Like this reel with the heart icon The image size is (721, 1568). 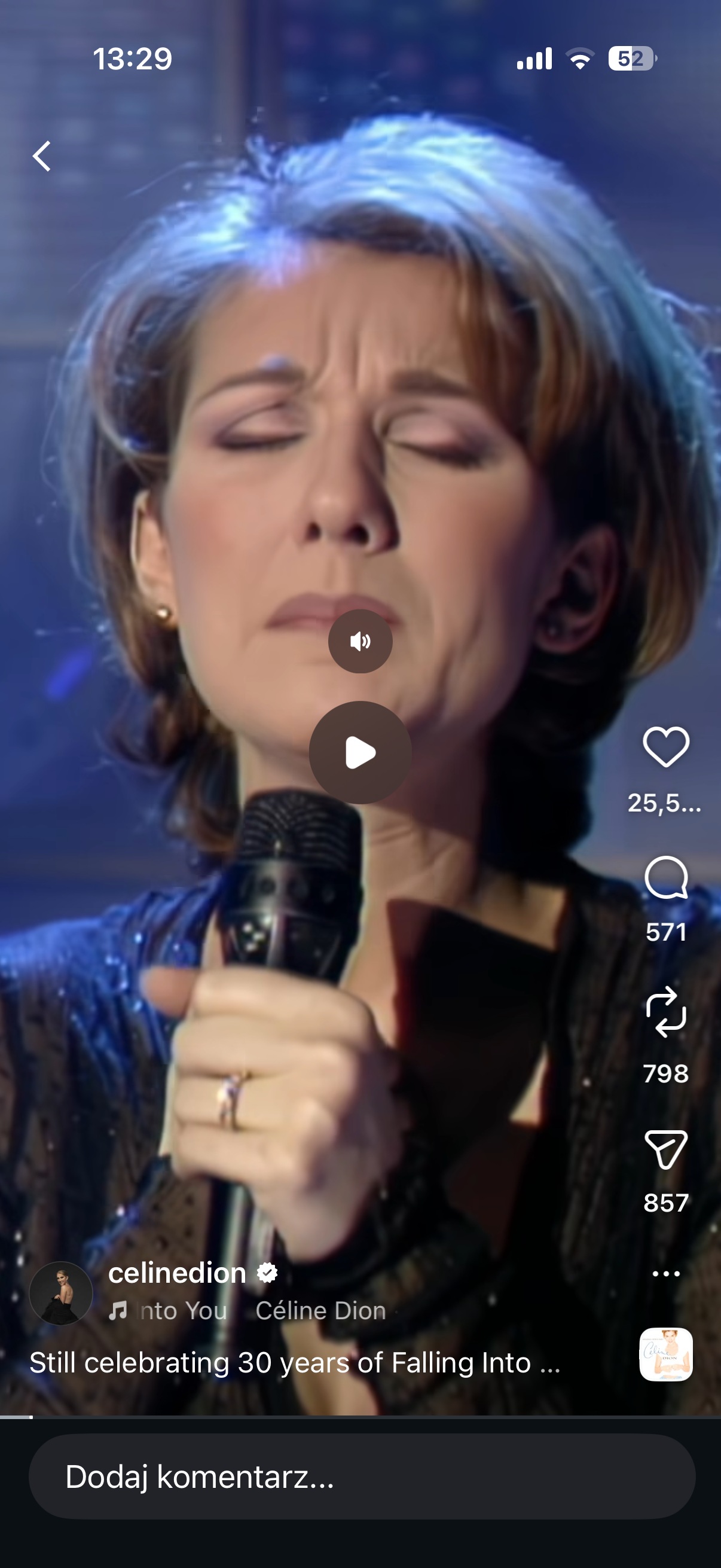click(x=665, y=746)
